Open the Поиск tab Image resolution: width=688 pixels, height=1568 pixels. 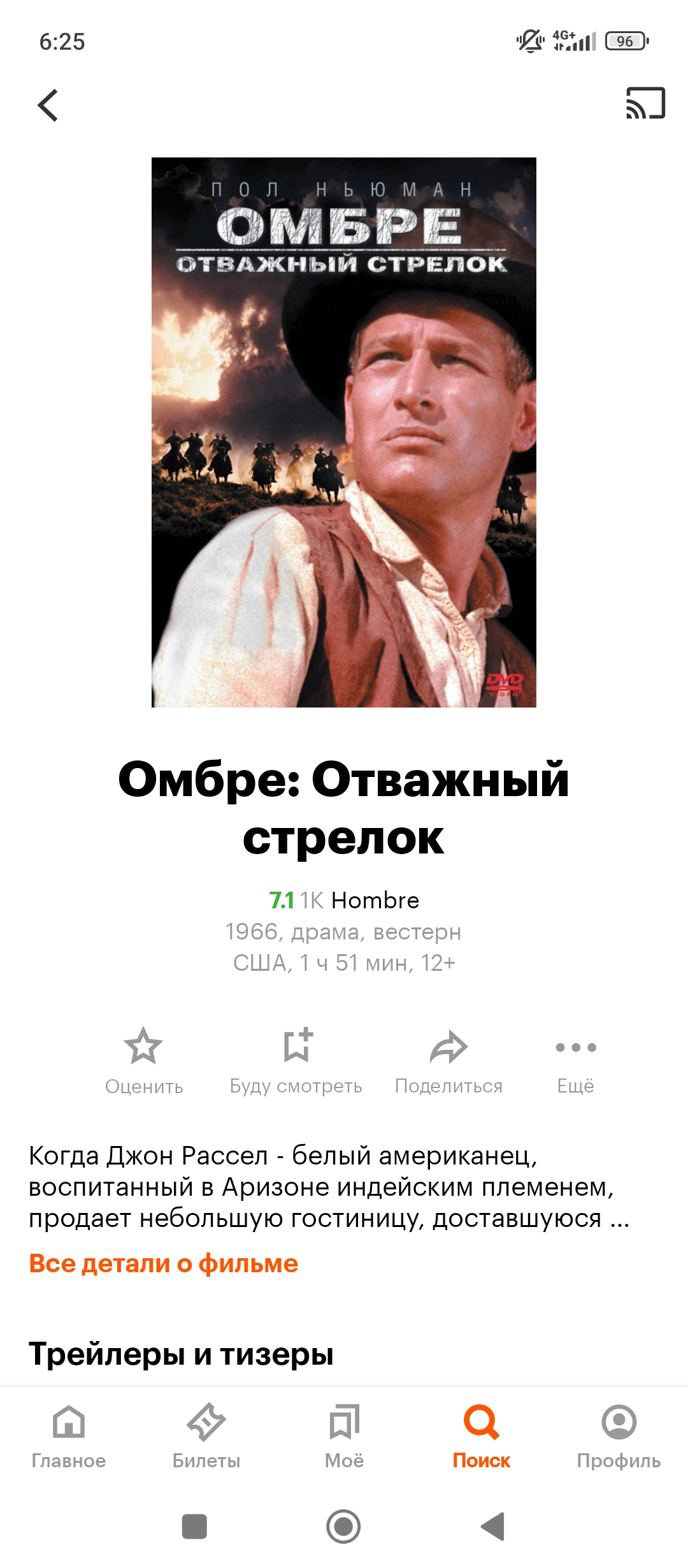pos(482,1437)
